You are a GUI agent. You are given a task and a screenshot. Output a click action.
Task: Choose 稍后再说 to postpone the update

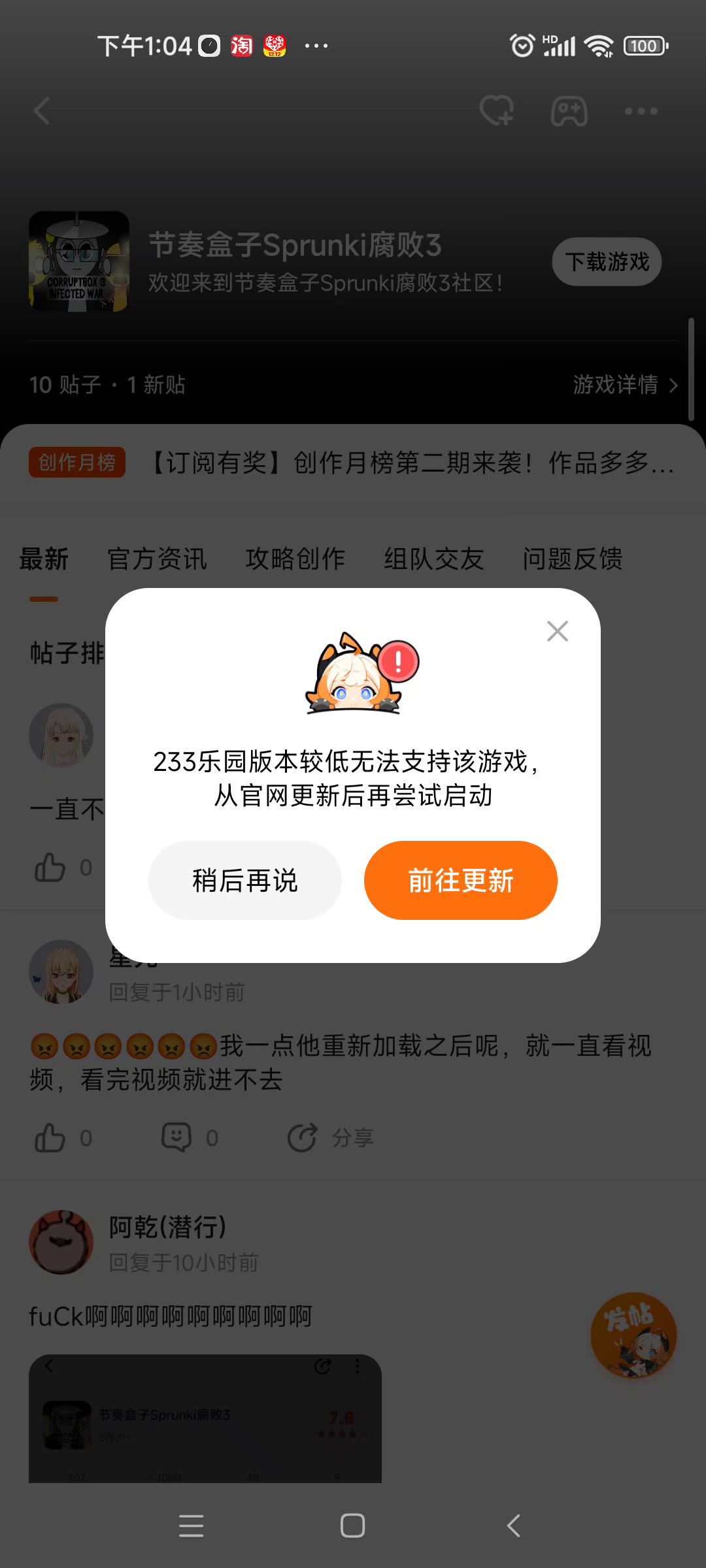pos(245,880)
